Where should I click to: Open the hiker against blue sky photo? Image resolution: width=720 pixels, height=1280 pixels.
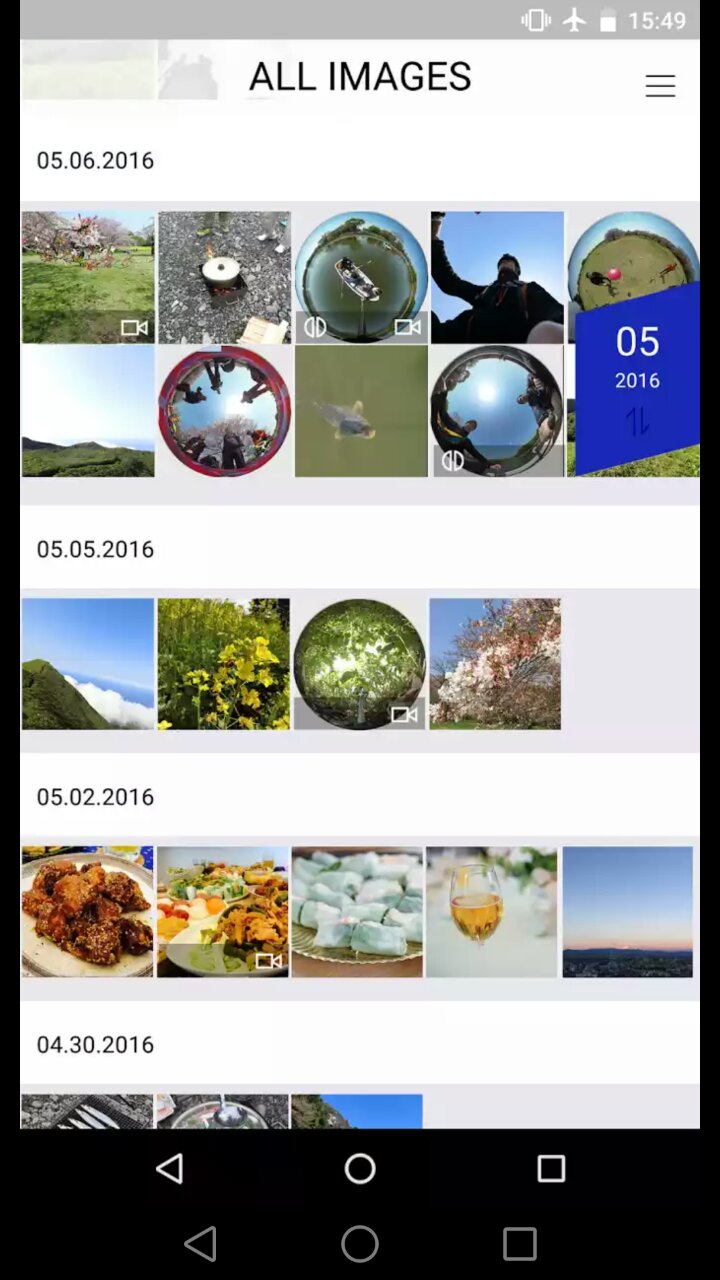point(497,277)
